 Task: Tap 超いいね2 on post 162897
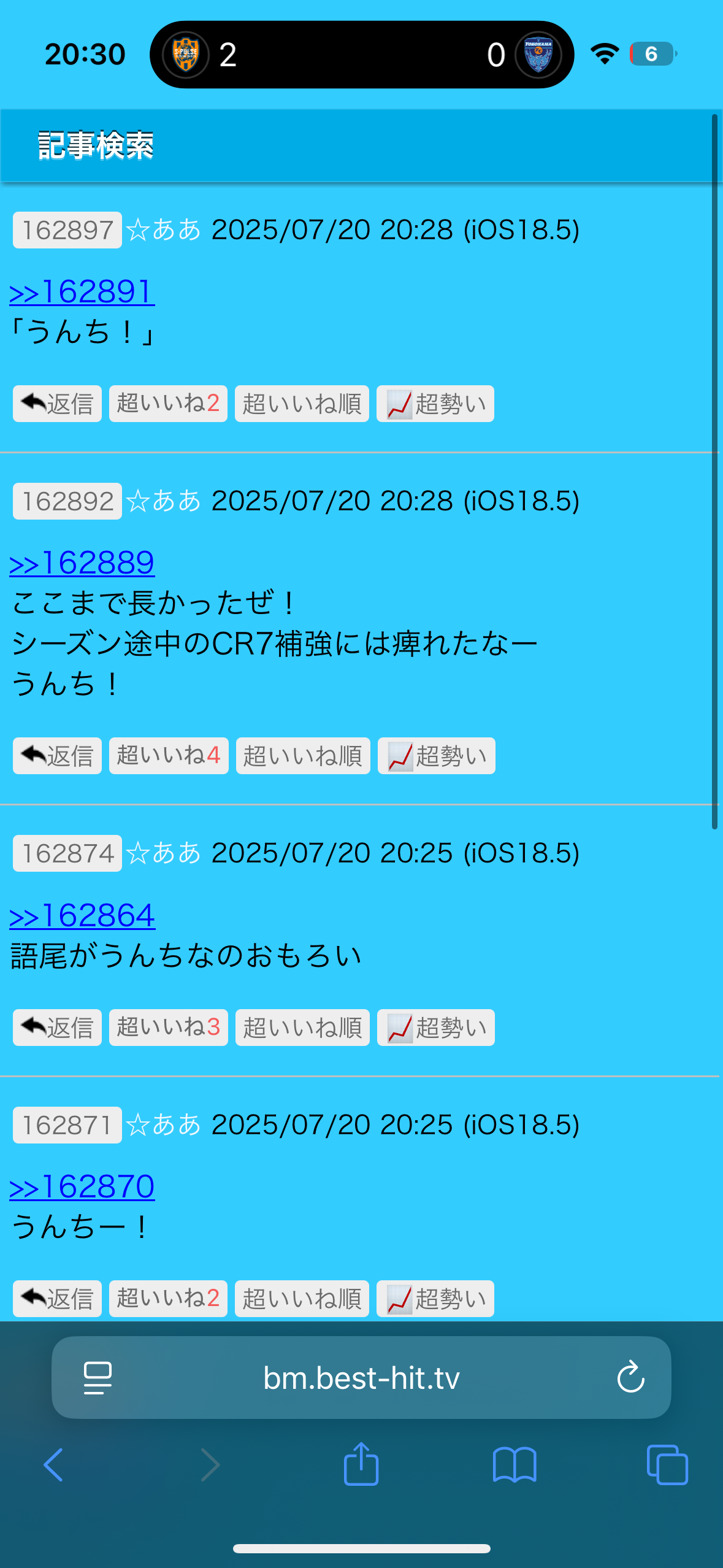click(168, 404)
